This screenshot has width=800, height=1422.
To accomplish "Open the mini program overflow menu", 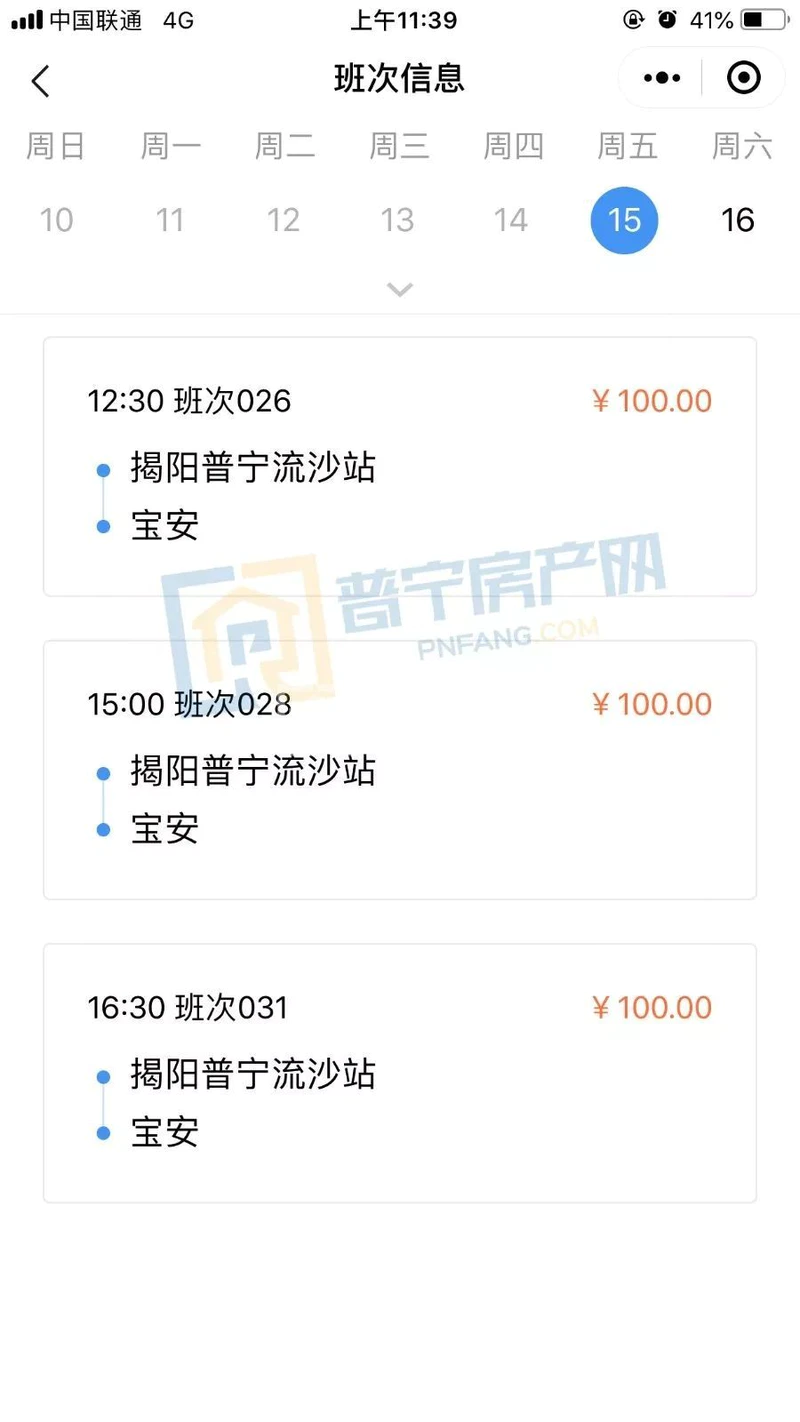I will 662,78.
